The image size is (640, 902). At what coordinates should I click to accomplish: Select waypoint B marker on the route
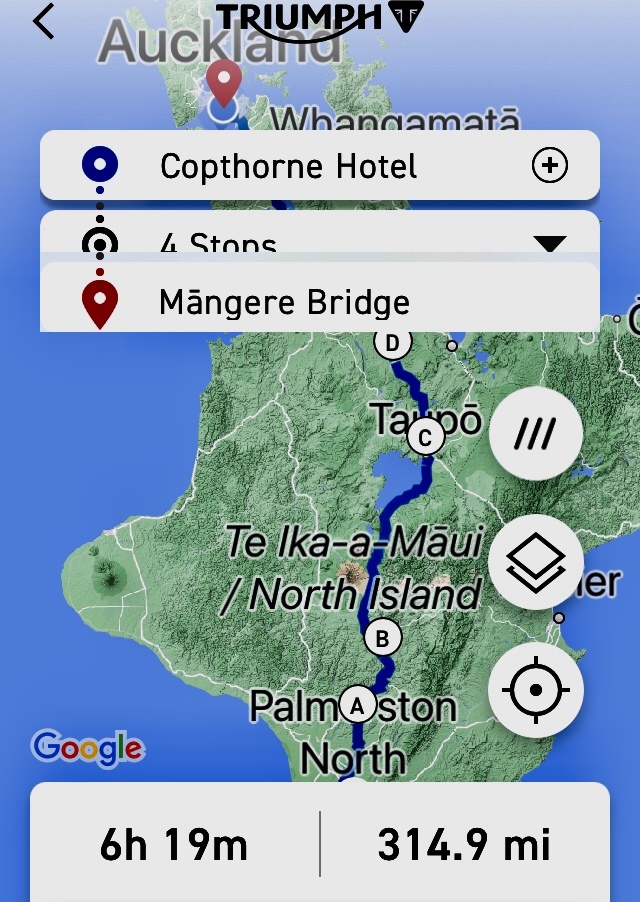pos(381,637)
